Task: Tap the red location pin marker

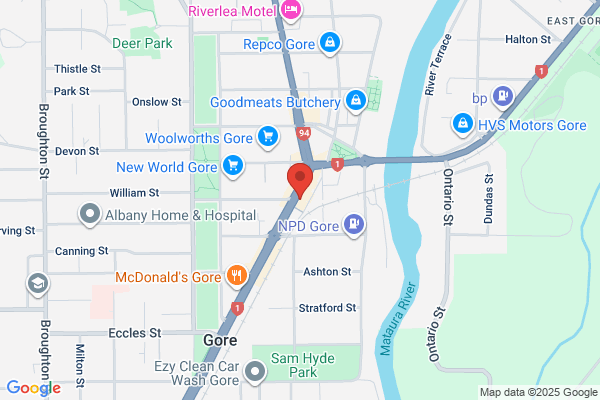Action: pos(300,181)
